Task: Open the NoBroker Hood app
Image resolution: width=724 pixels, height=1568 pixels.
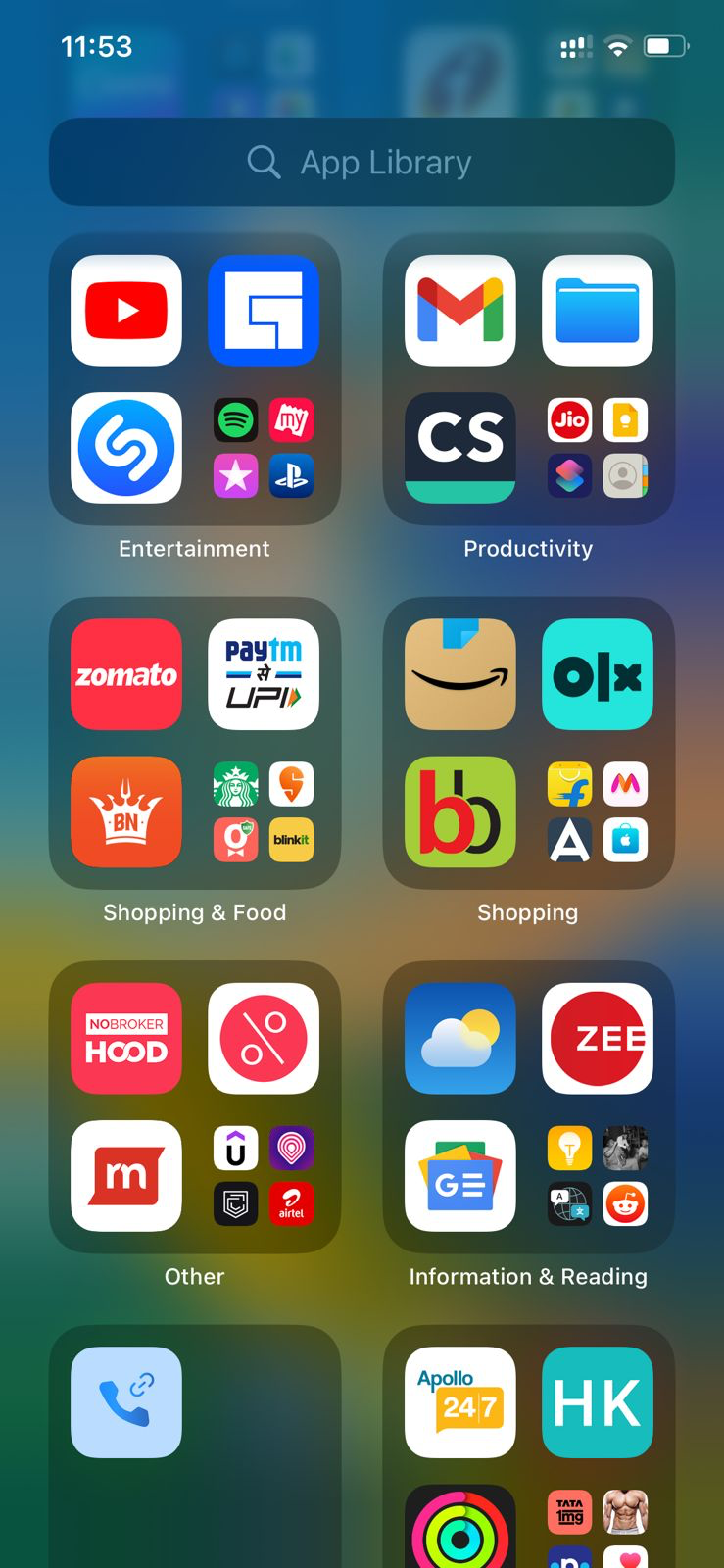Action: coord(126,1039)
